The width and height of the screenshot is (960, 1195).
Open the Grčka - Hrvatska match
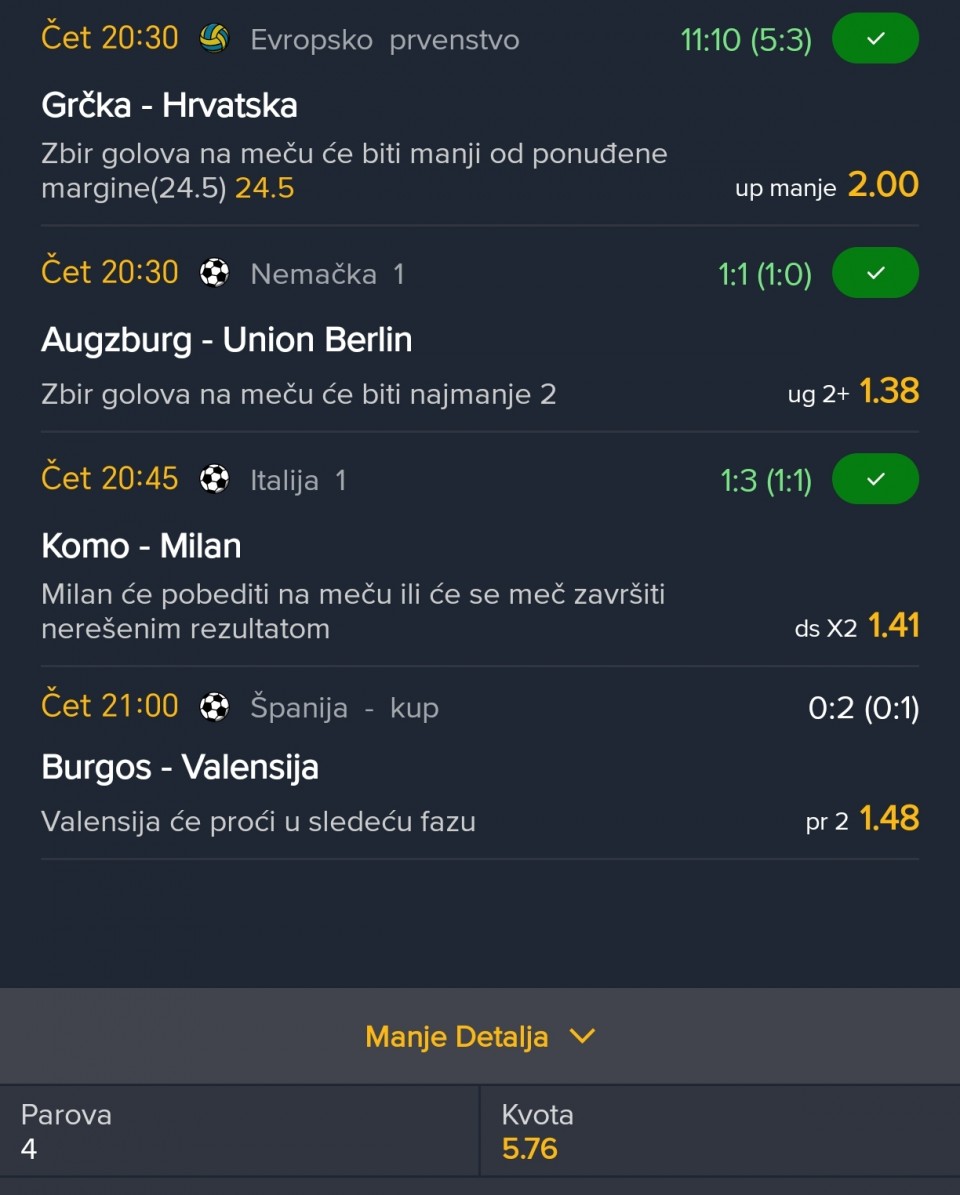169,105
